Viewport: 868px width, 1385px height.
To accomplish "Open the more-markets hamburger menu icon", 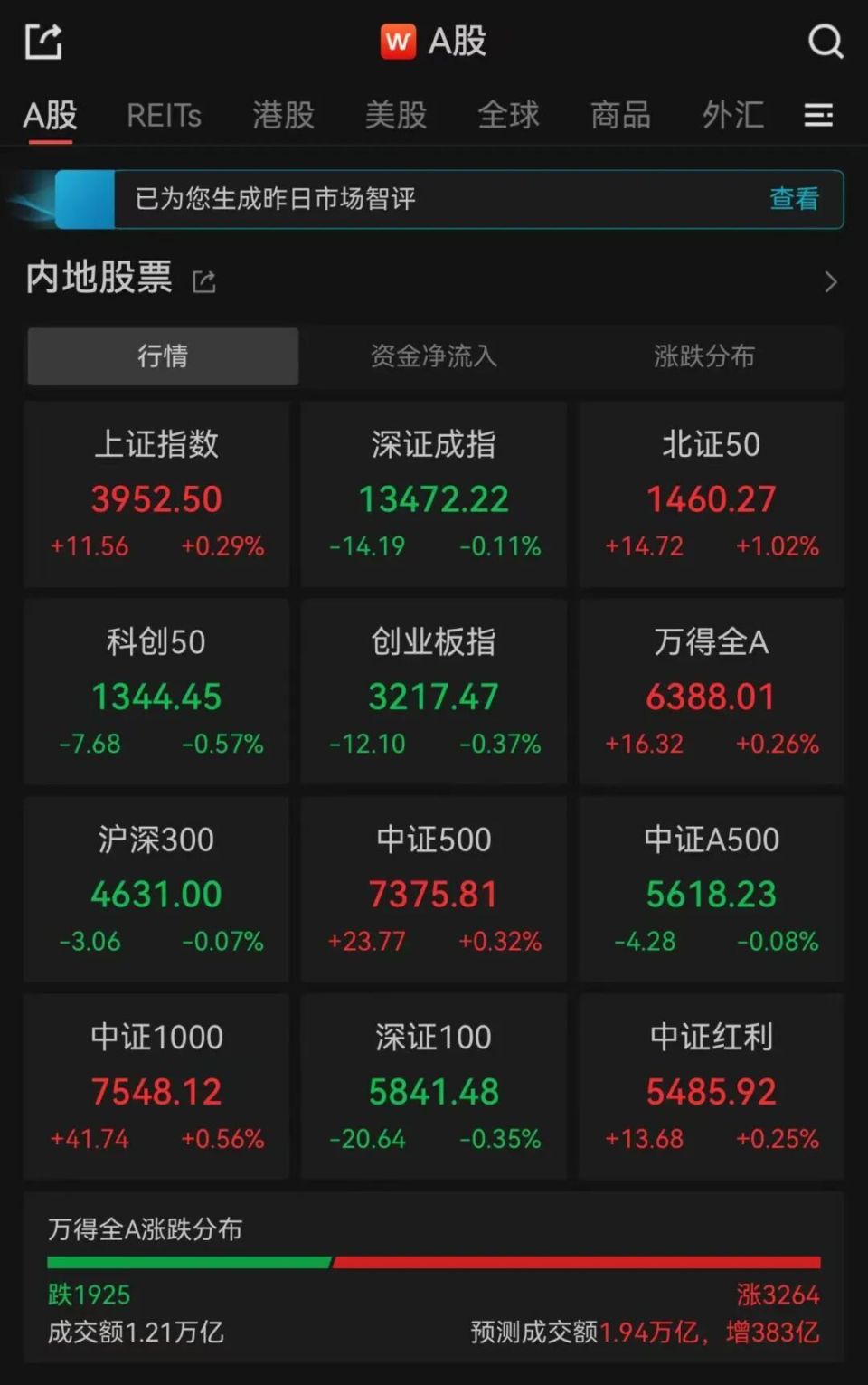I will click(x=819, y=116).
